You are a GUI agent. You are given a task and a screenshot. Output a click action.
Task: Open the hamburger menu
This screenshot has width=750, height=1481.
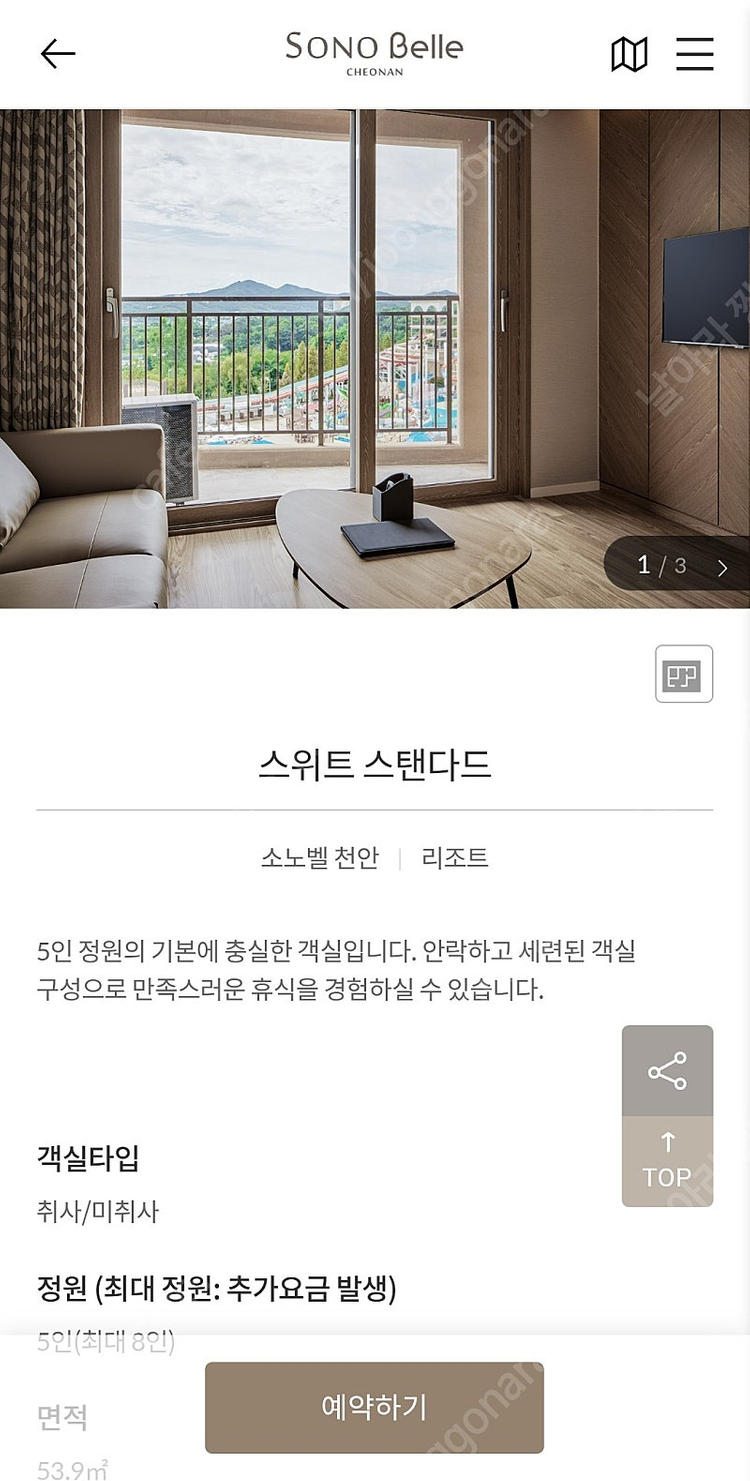click(x=695, y=54)
